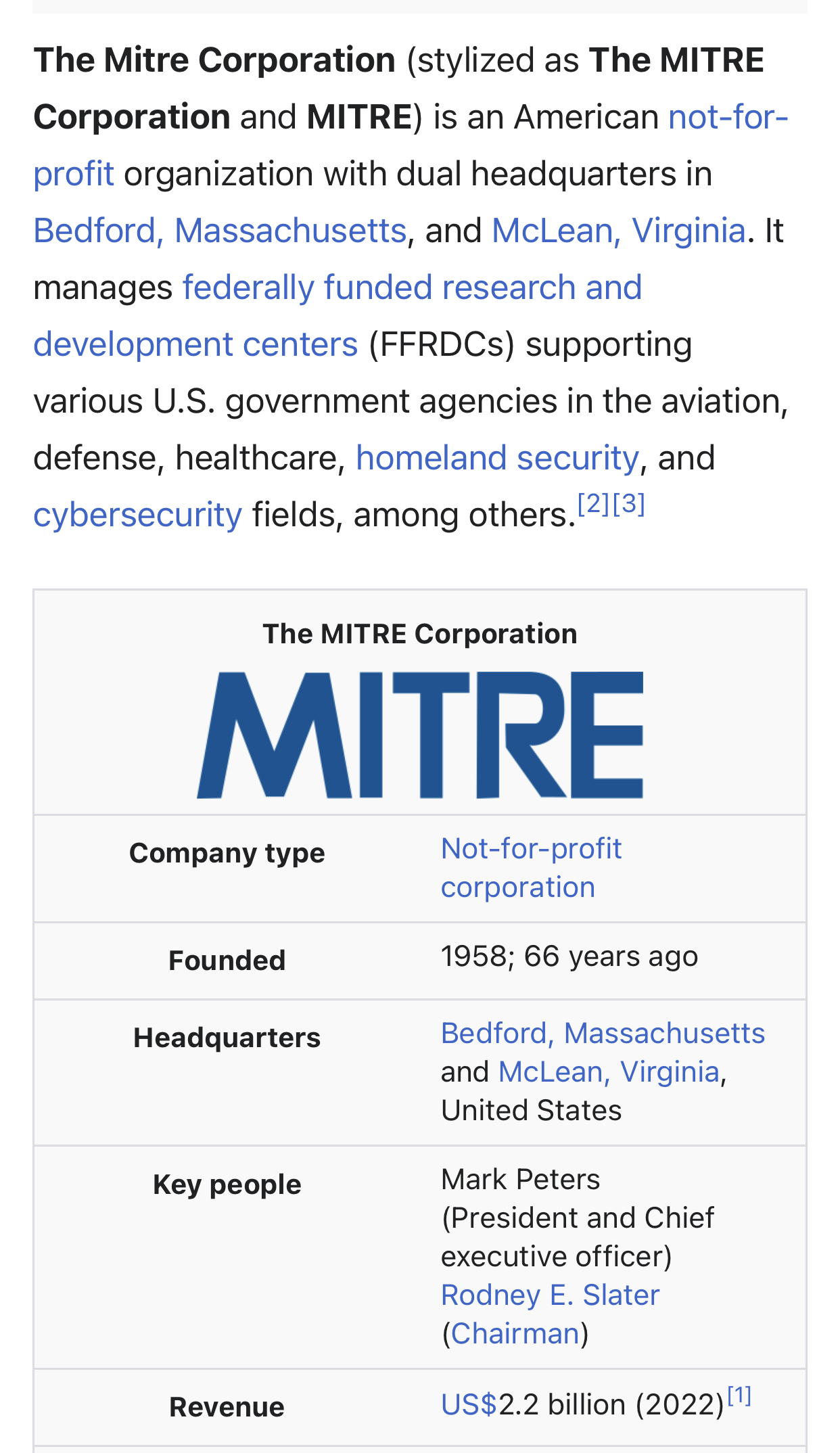Open McLean, Virginia link in the paragraph

(x=618, y=231)
